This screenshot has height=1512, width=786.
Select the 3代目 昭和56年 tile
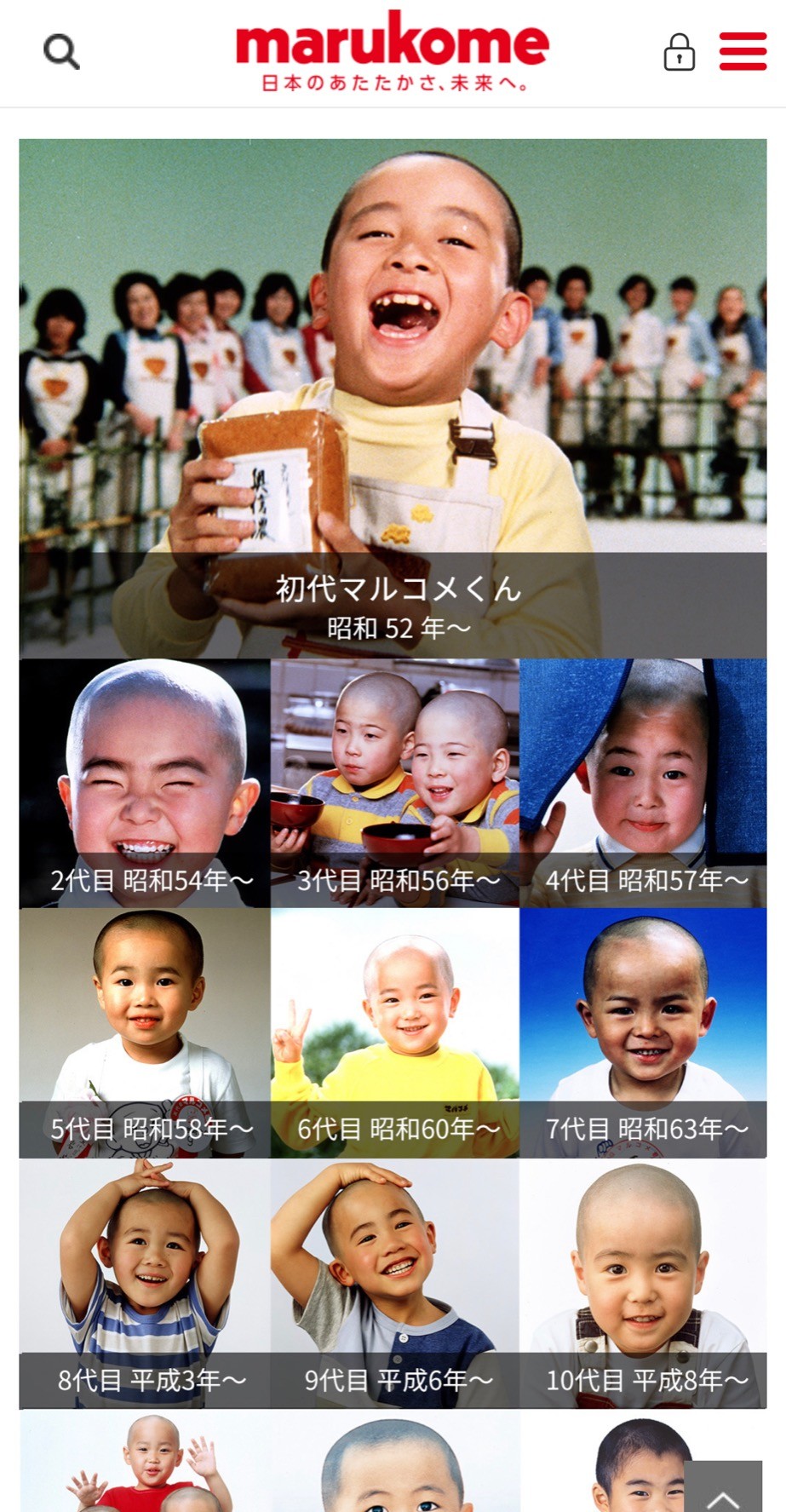click(x=395, y=783)
